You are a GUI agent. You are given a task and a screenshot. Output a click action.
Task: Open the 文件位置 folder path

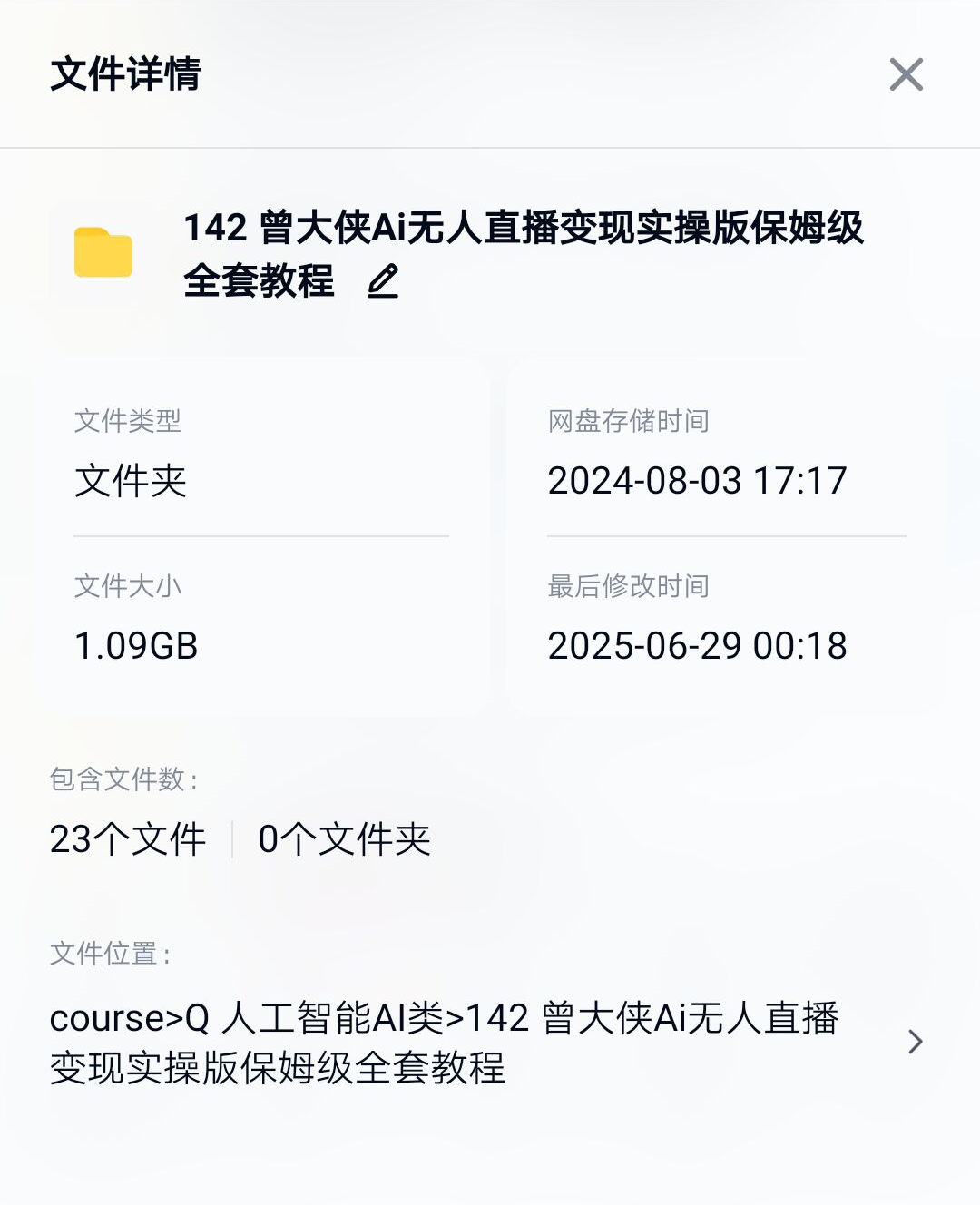pos(915,1042)
